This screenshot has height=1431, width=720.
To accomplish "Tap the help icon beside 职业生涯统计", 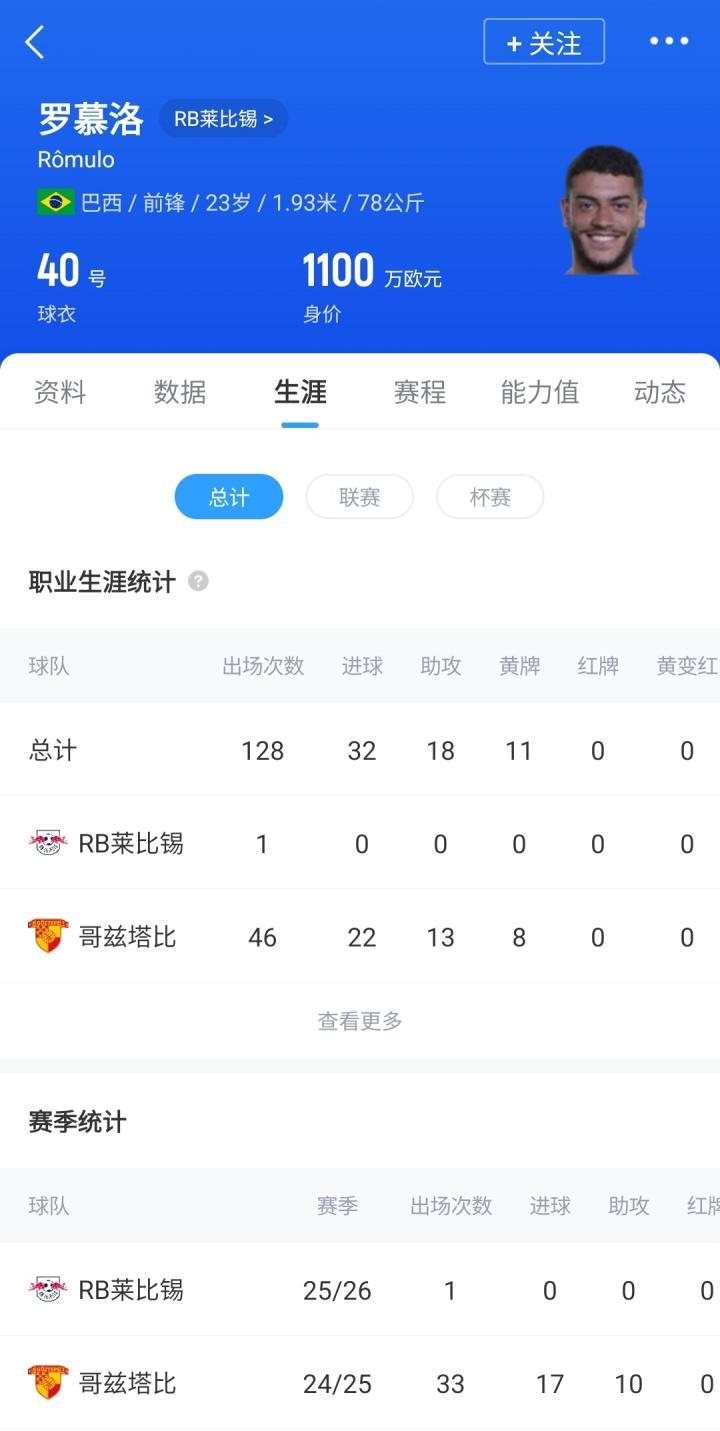I will [199, 581].
